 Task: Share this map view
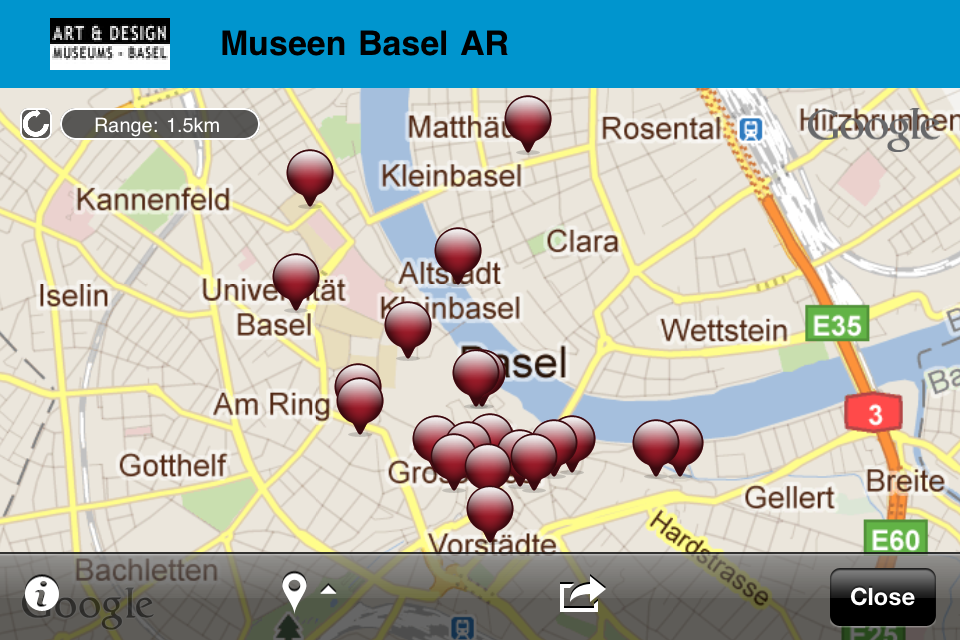pos(583,594)
